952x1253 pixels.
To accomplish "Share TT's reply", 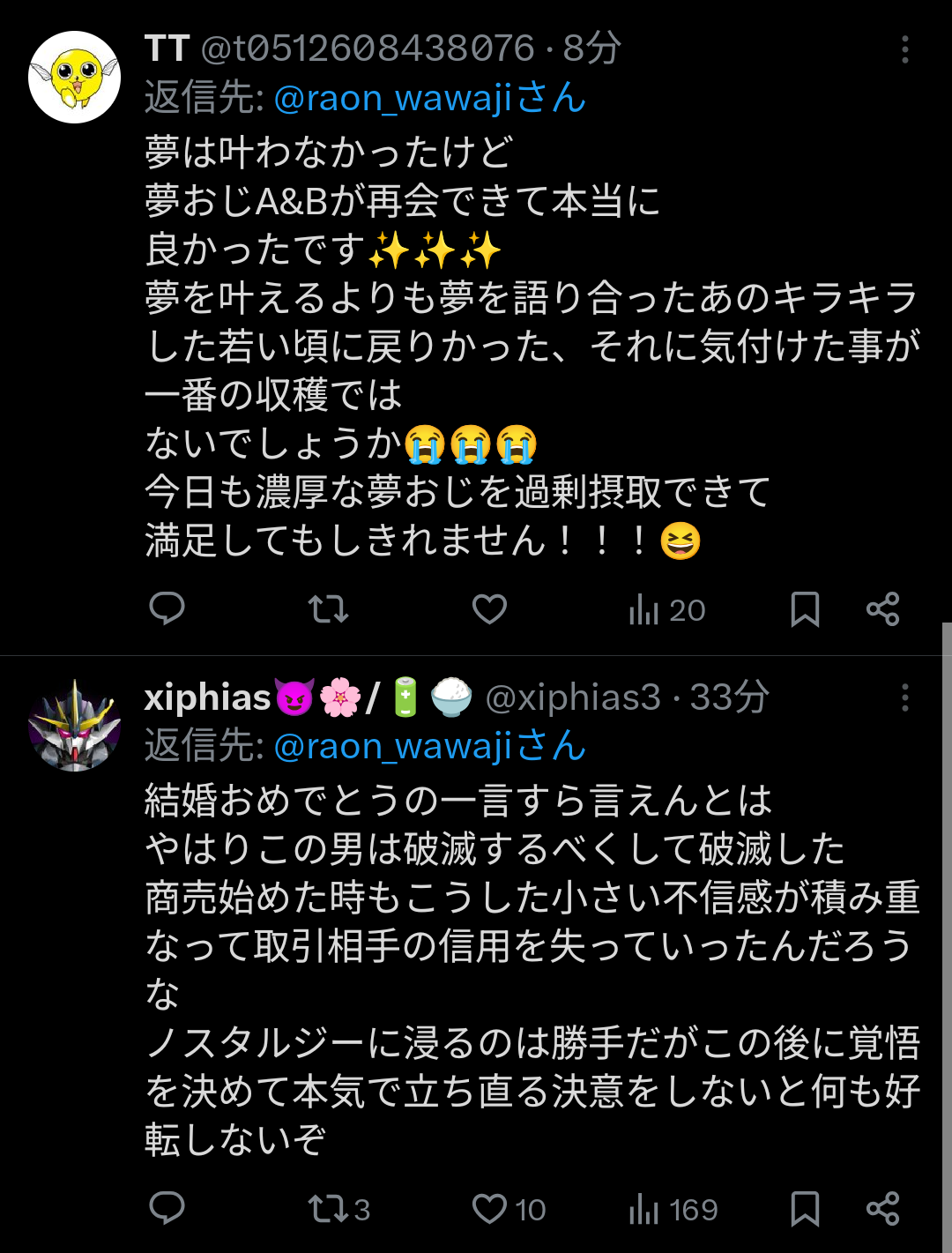I will pyautogui.click(x=882, y=608).
